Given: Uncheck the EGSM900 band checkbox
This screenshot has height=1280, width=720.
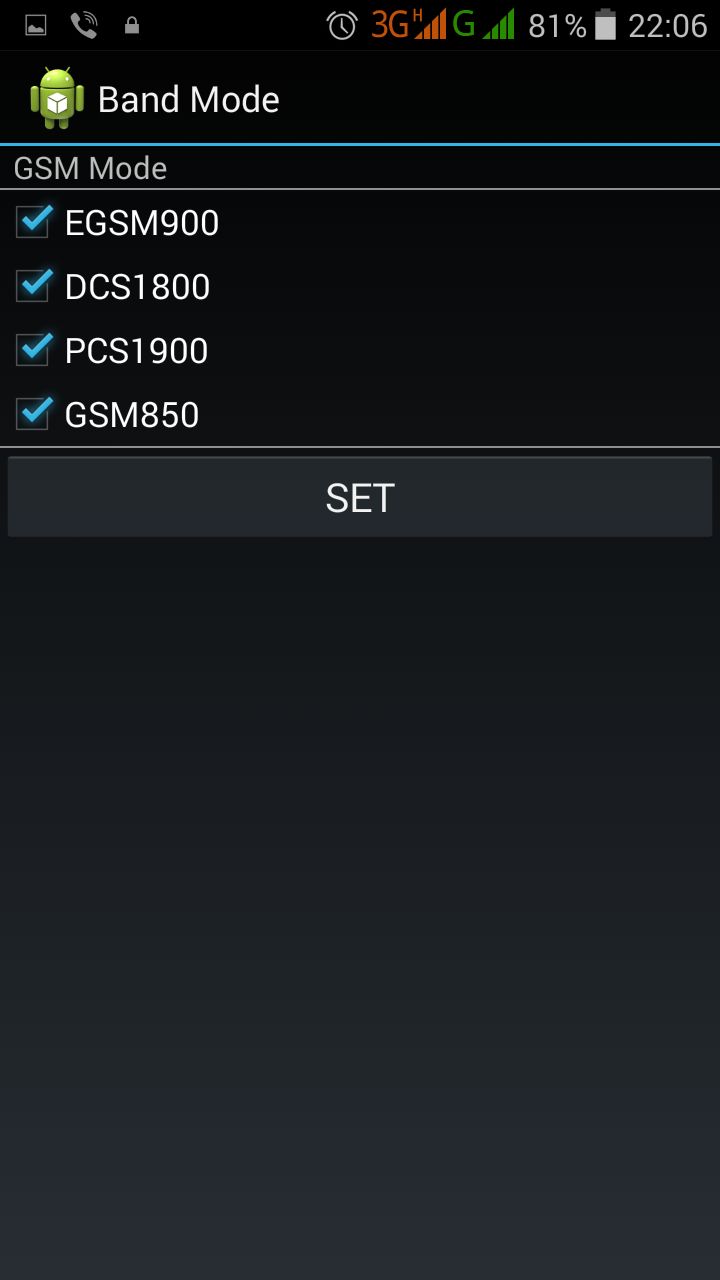Looking at the screenshot, I should [x=33, y=222].
